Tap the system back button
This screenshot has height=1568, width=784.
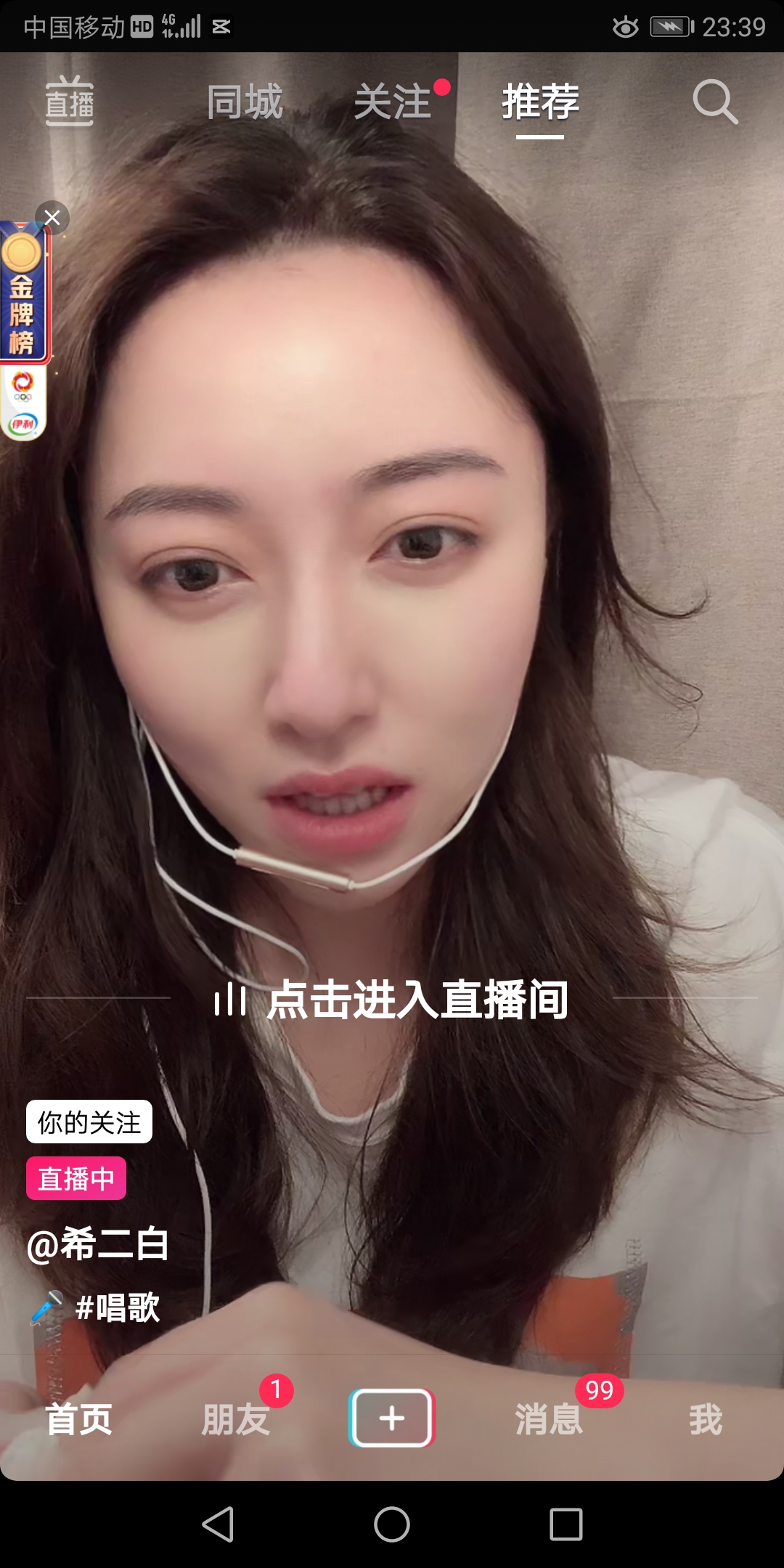coord(218,1524)
